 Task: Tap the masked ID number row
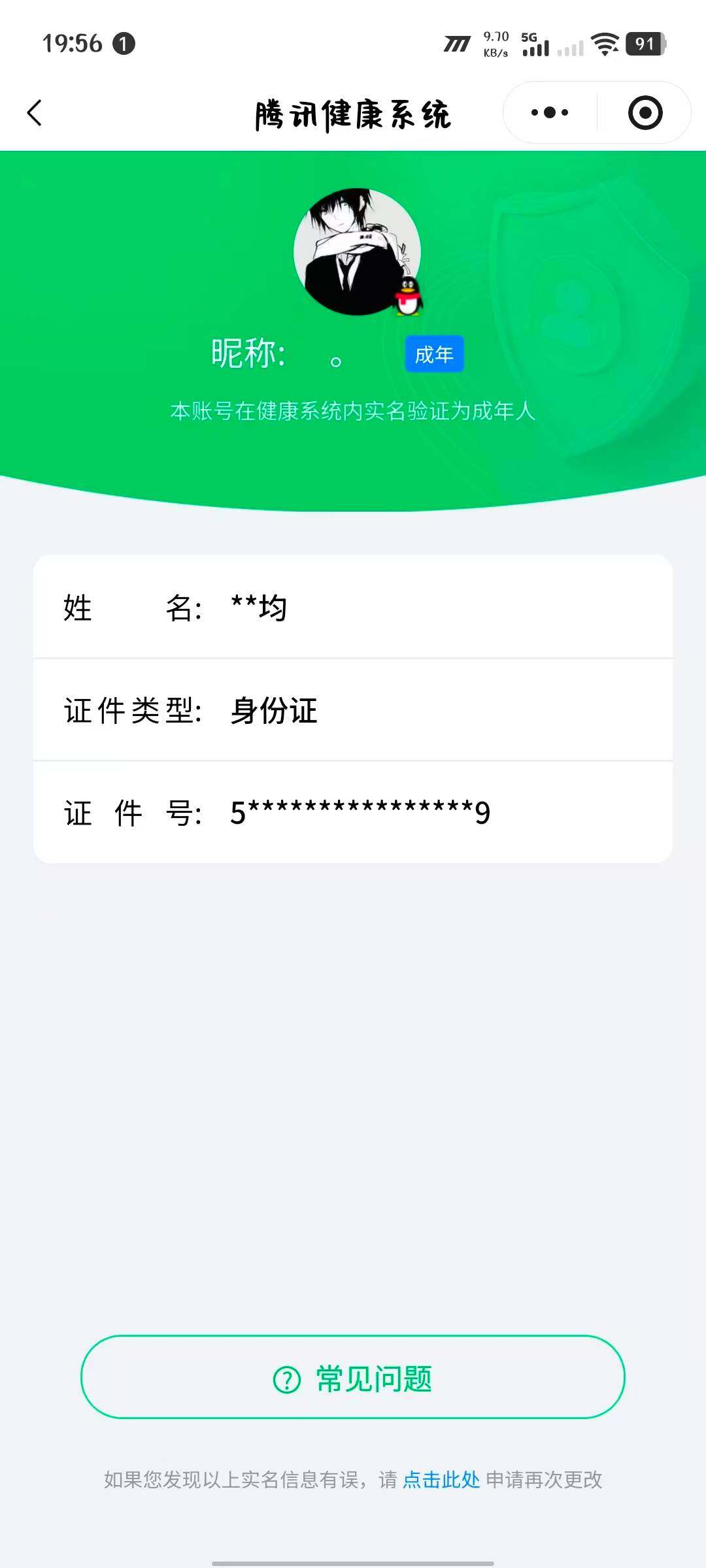(353, 813)
